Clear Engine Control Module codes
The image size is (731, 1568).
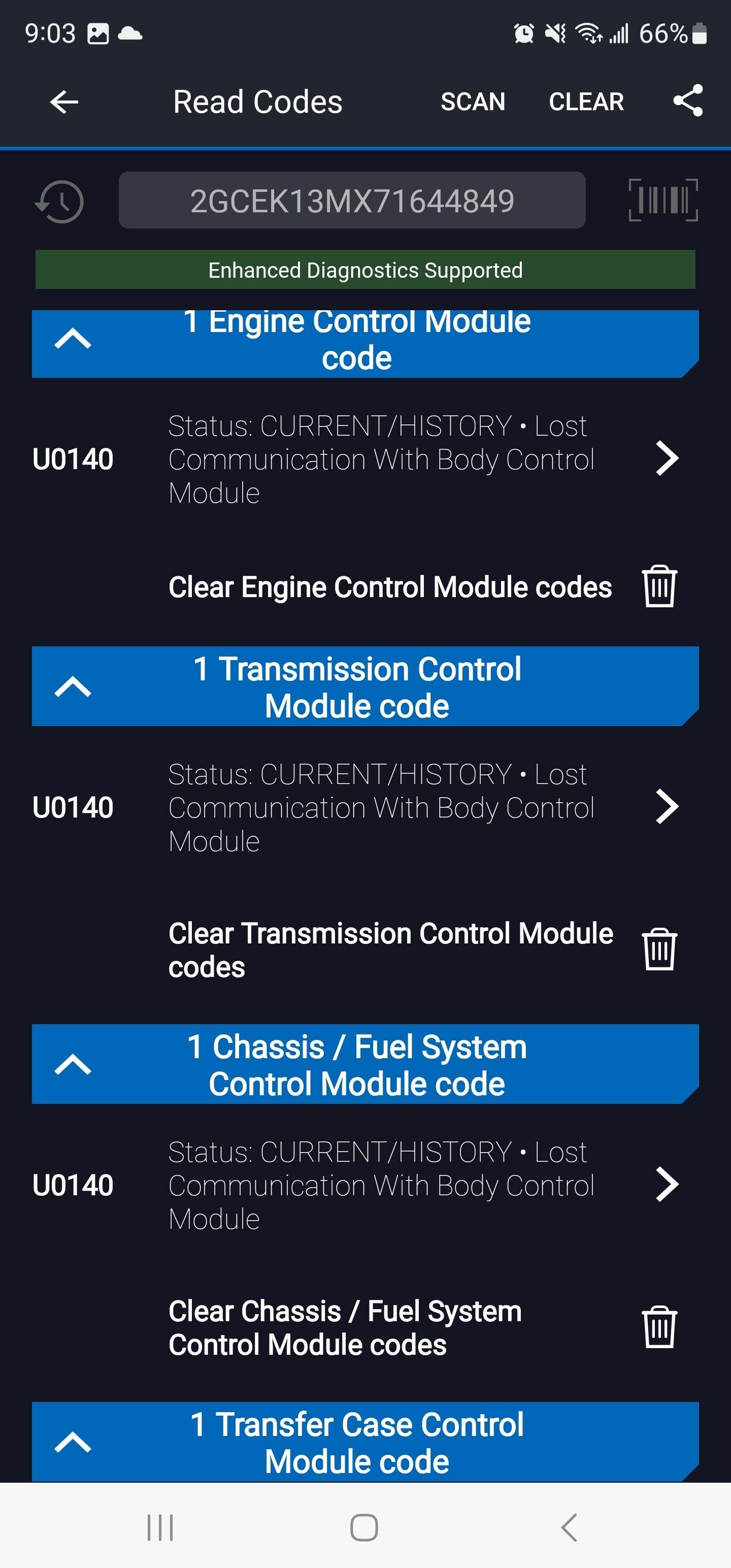click(x=659, y=587)
